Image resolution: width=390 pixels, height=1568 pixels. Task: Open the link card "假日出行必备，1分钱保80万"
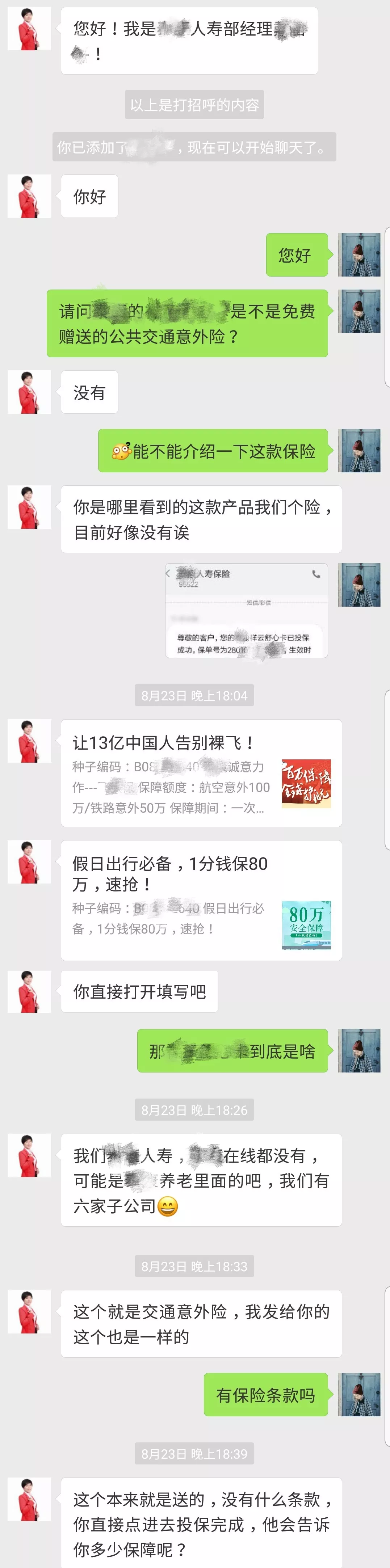[x=201, y=900]
